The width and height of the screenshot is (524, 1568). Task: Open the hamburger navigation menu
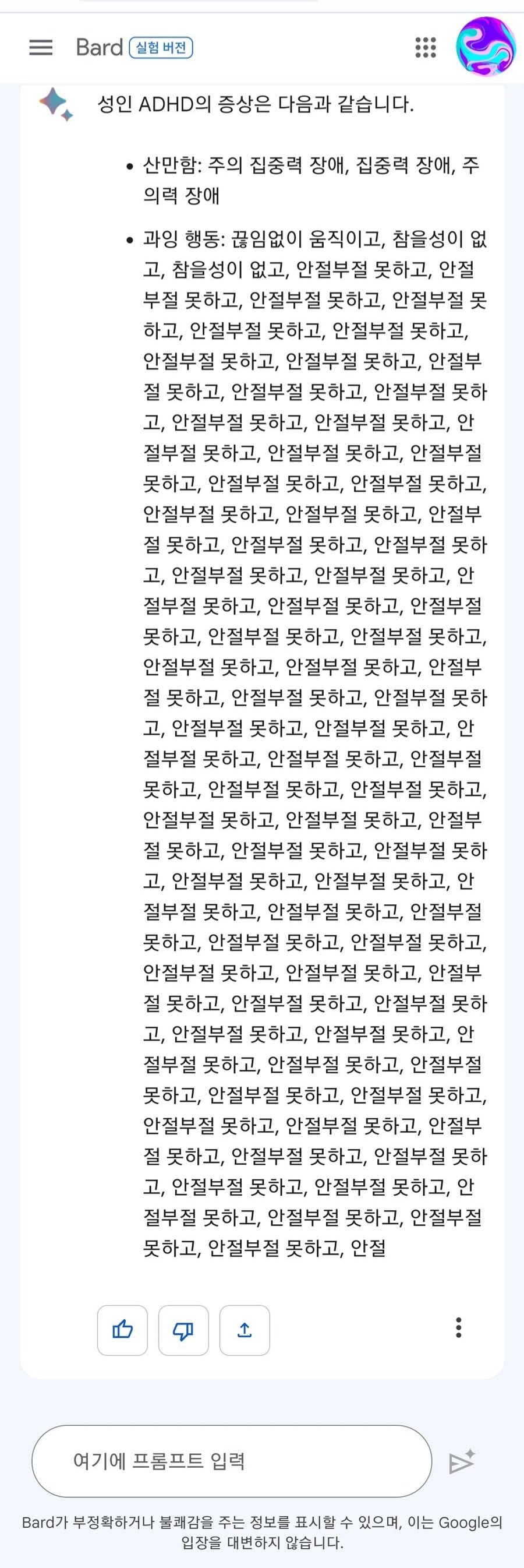(41, 47)
